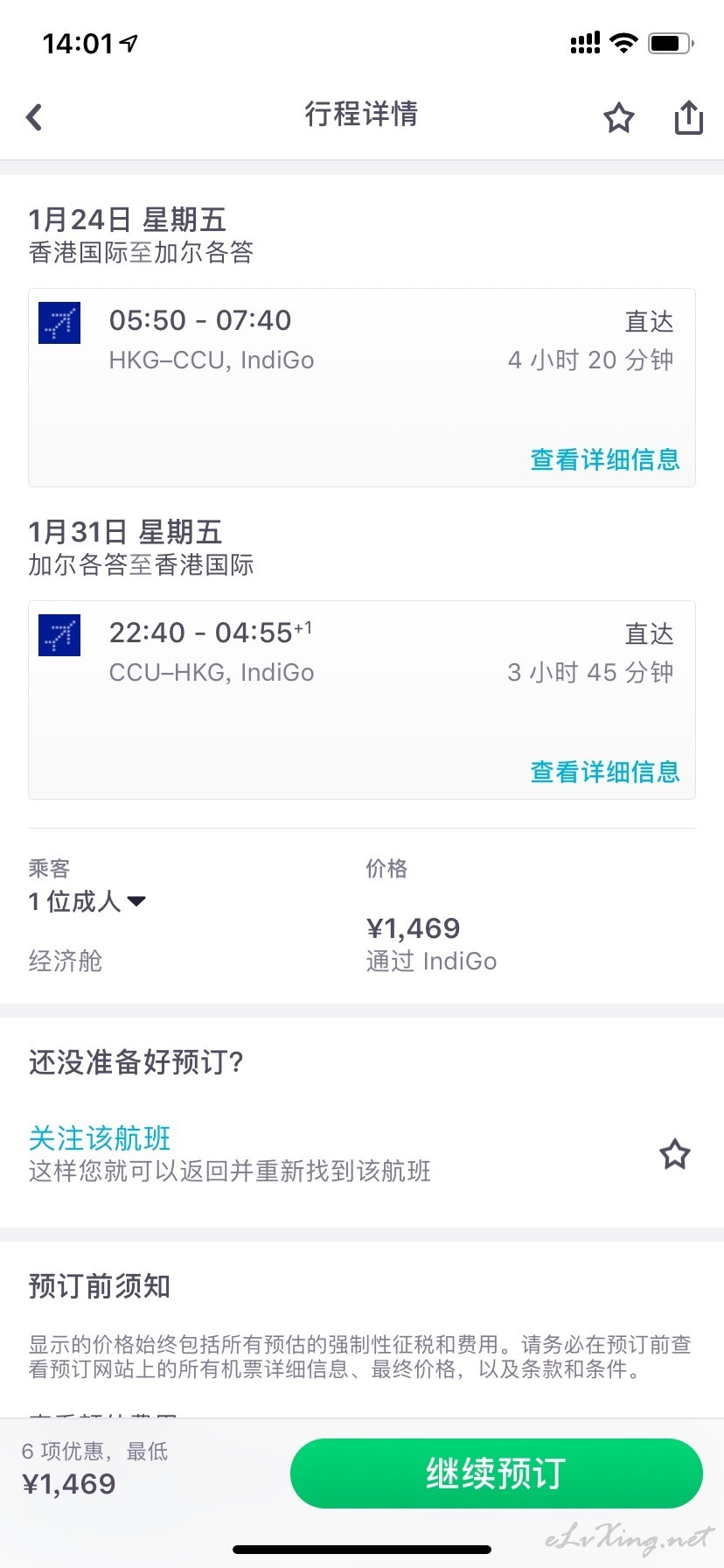Share this itinerary
Screen dimensions: 724x1568
[689, 117]
